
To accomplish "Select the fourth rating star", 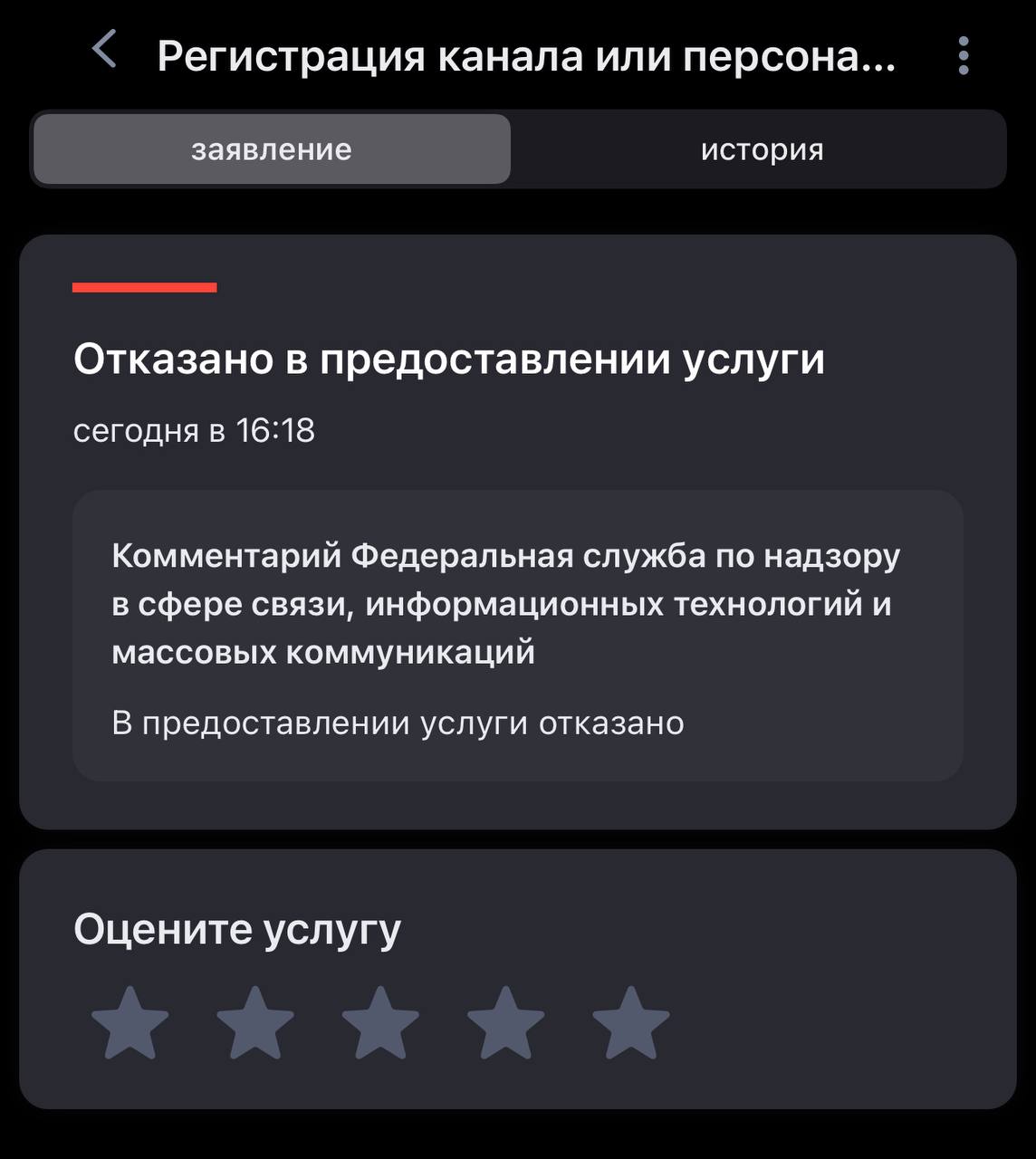I will point(506,1024).
